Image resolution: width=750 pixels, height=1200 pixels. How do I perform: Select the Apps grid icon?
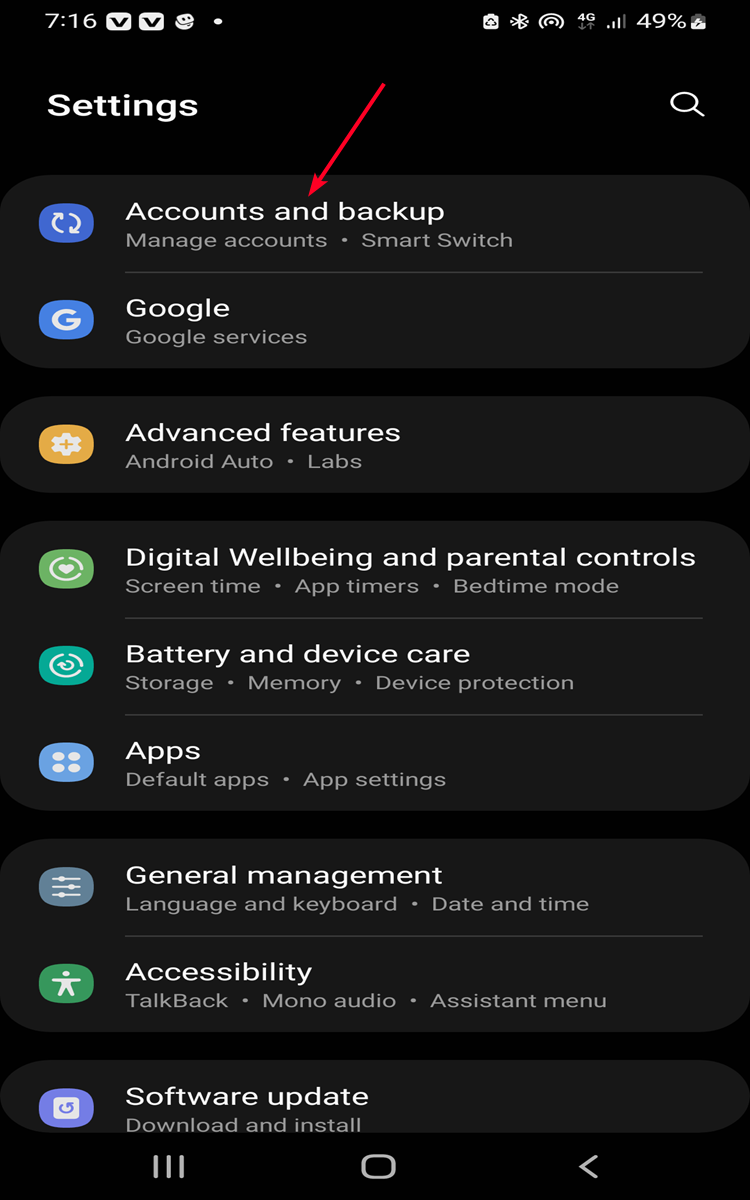coord(66,762)
